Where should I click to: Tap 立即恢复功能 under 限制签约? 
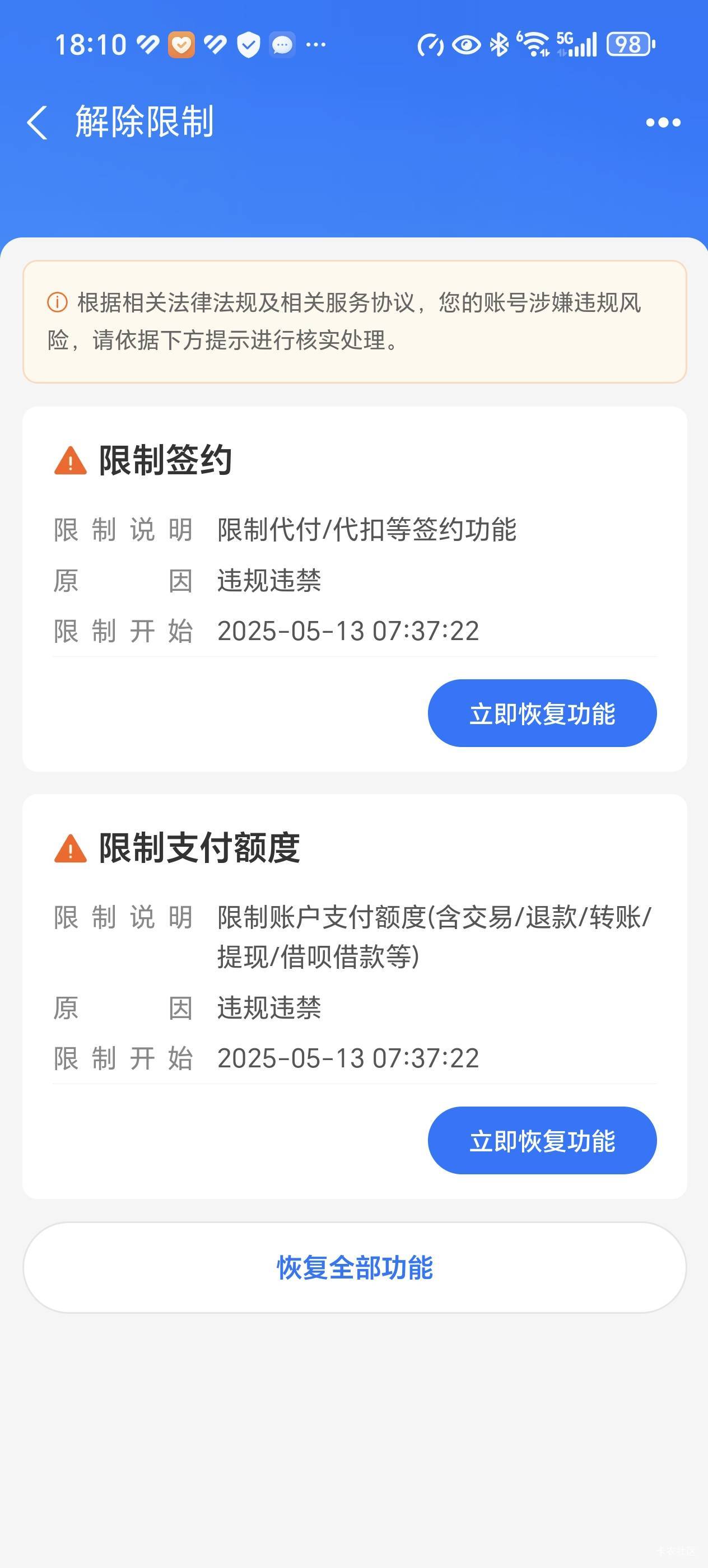(x=542, y=713)
